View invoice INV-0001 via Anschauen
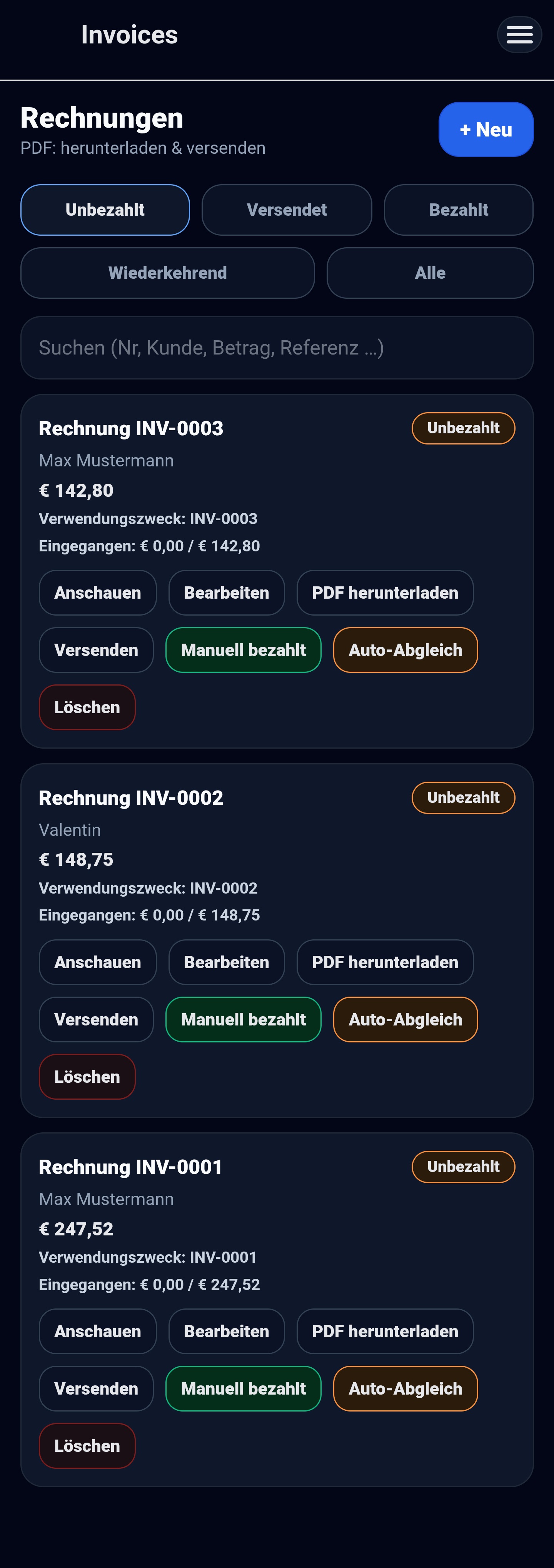554x1568 pixels. pos(97,1331)
